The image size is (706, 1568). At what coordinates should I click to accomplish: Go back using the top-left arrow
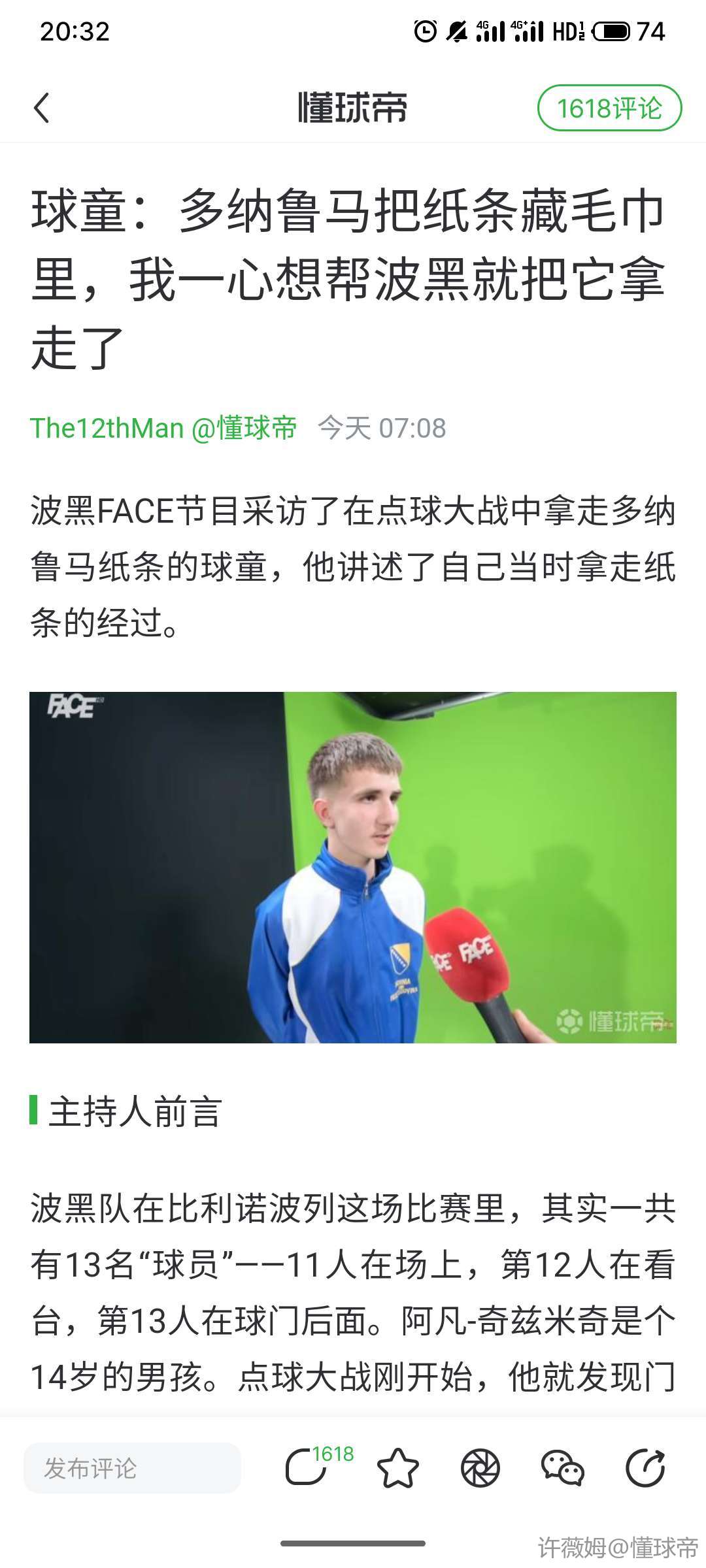(42, 108)
